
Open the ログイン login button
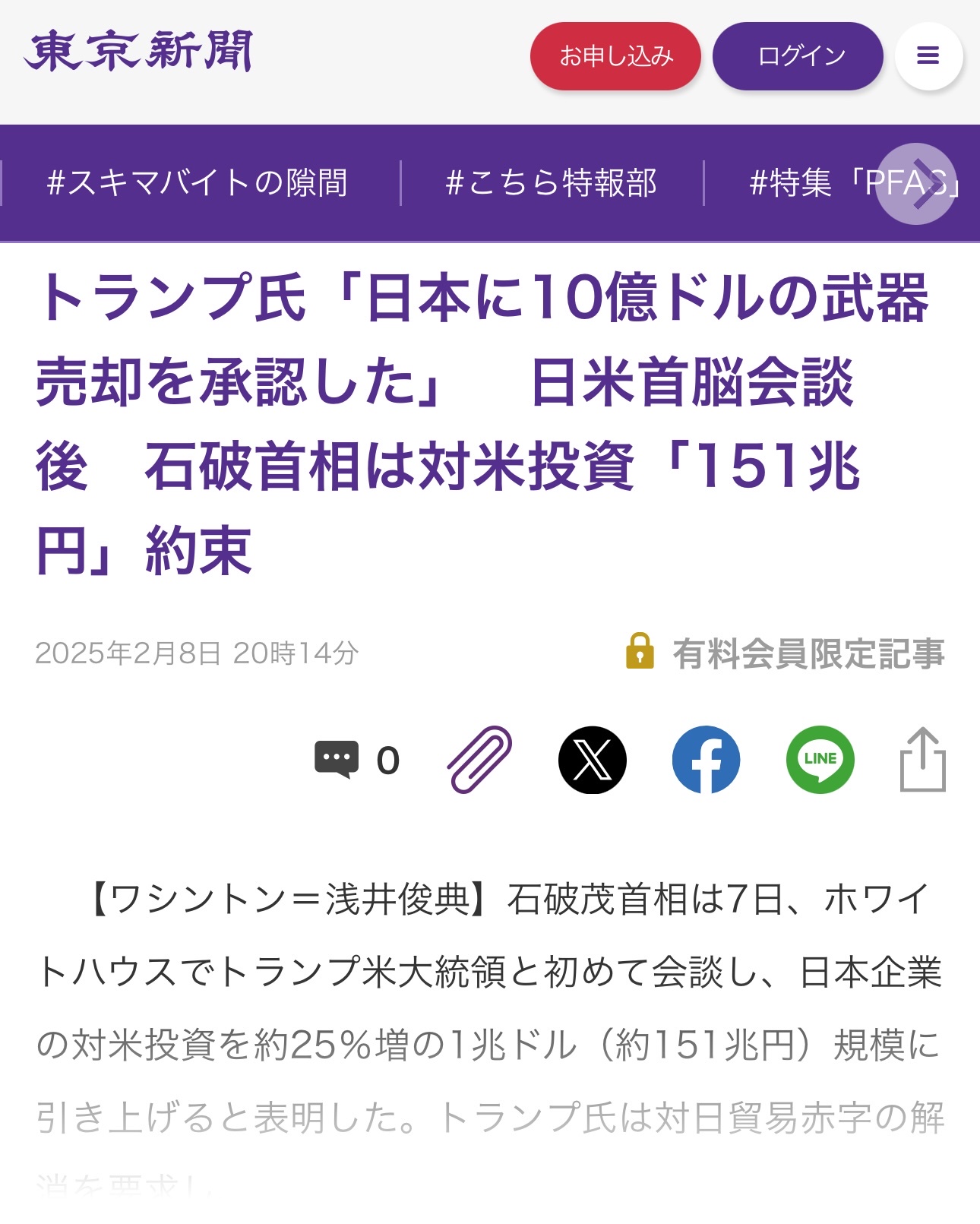798,56
